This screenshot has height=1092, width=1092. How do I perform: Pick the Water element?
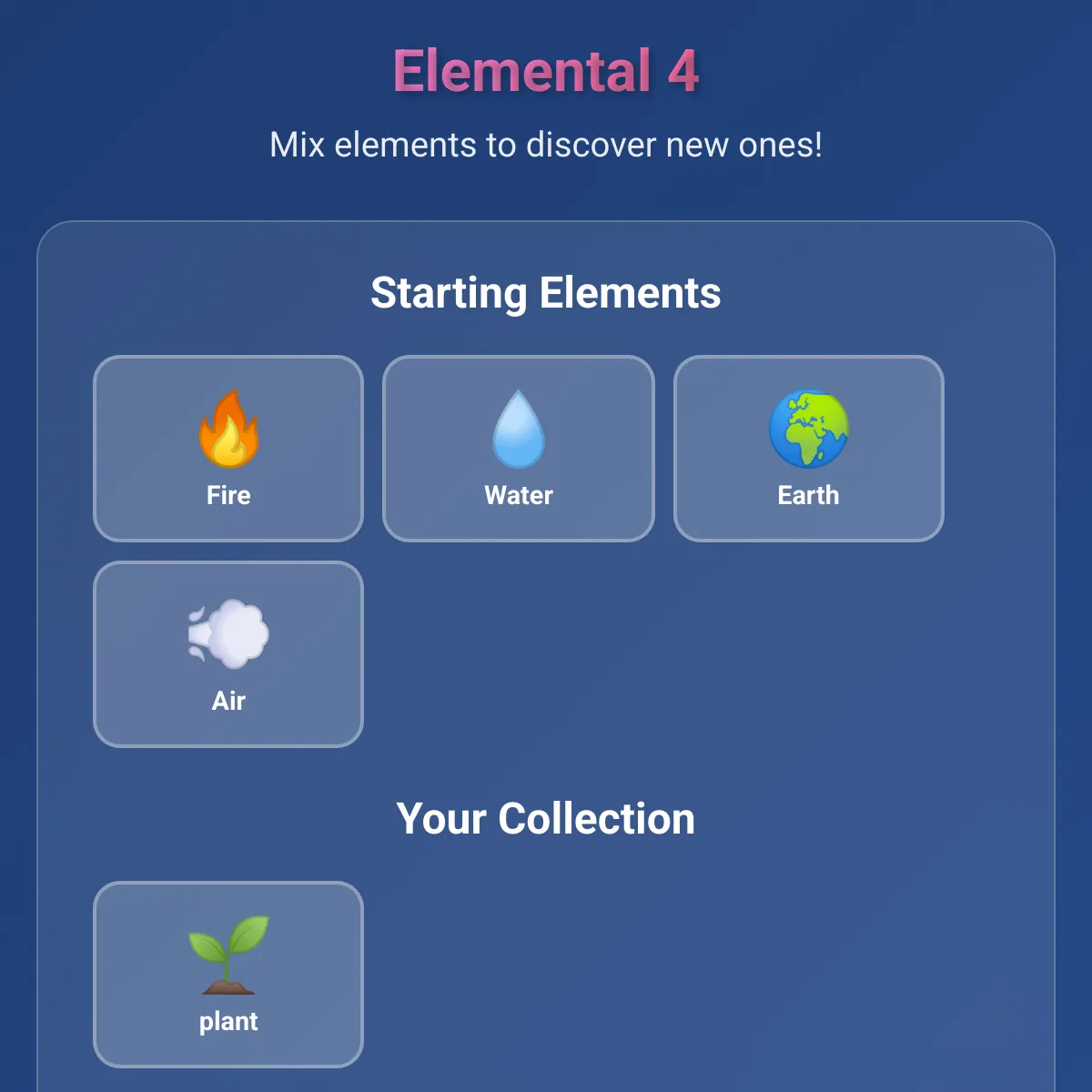[x=519, y=449]
